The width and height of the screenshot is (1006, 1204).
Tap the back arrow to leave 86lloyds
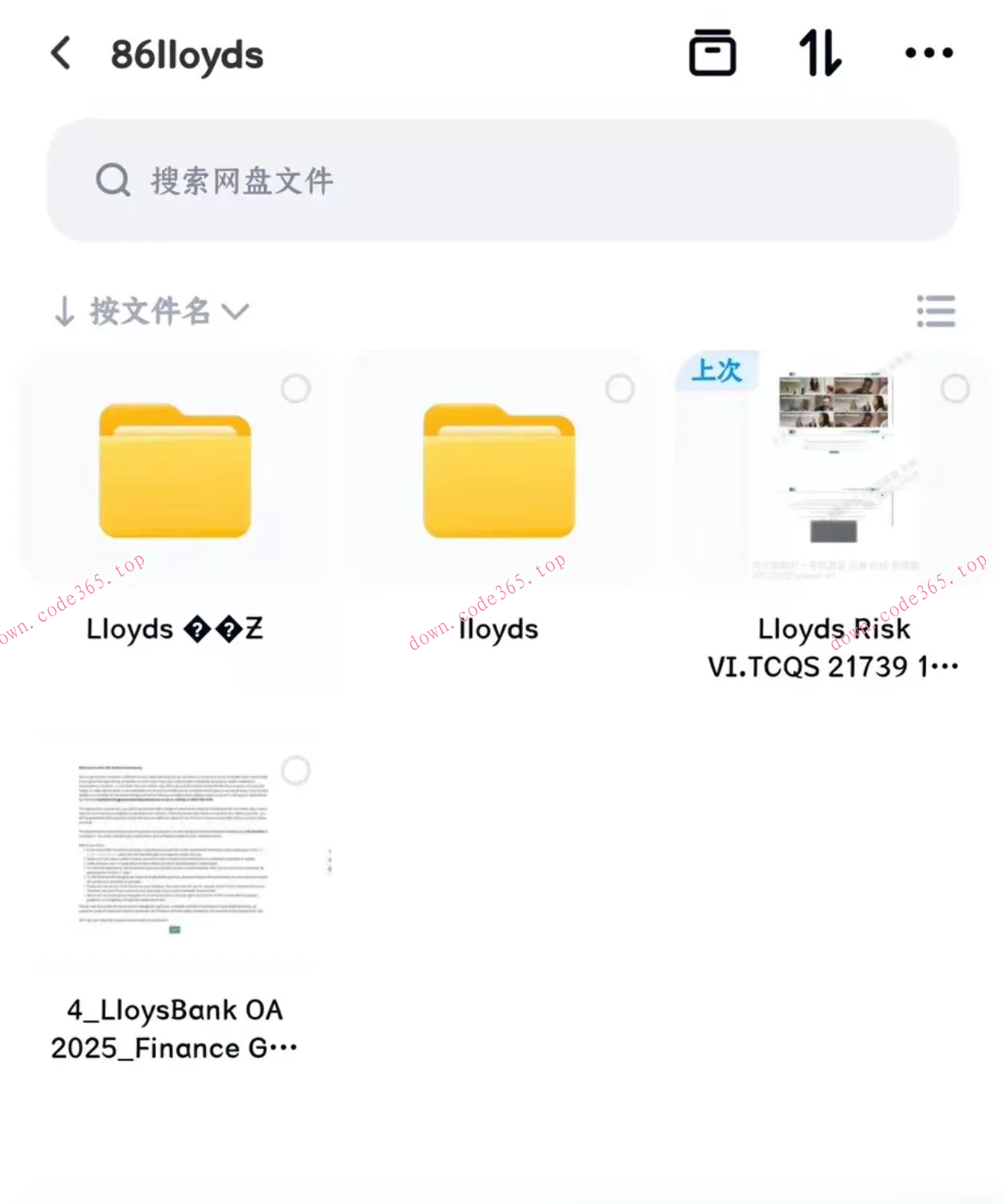[x=59, y=52]
